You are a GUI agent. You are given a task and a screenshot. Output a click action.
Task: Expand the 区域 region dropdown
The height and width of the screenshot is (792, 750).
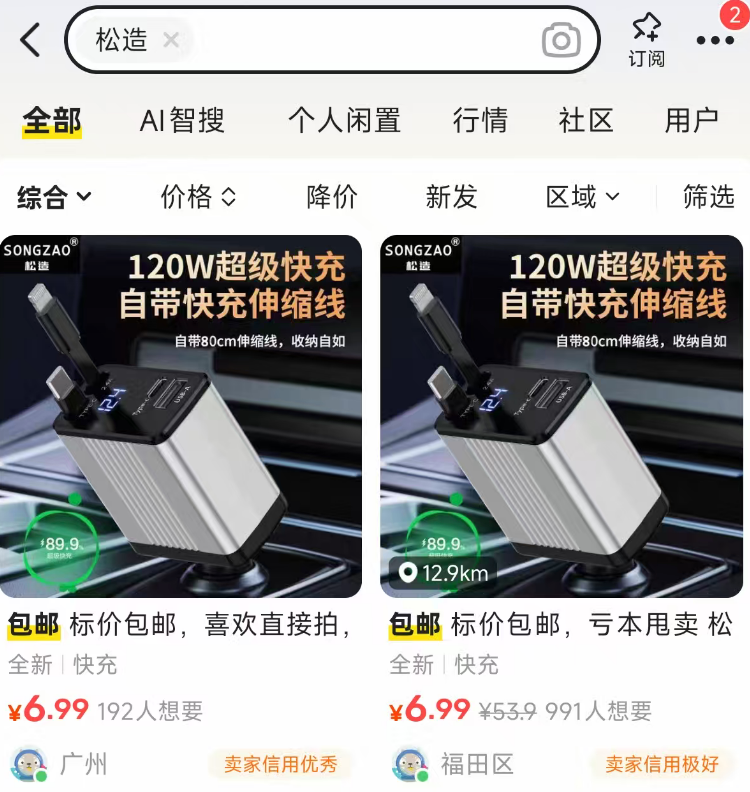(x=582, y=197)
